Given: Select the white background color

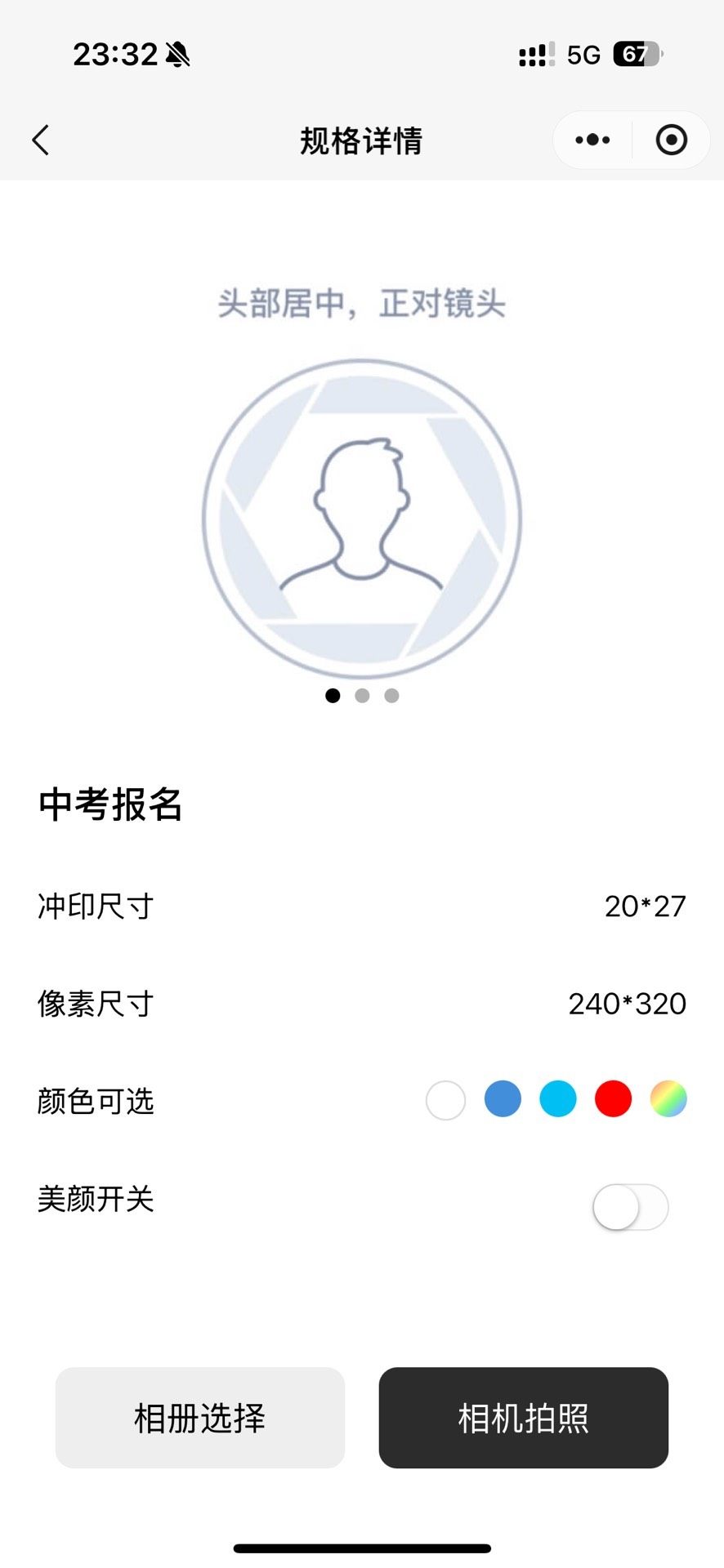Looking at the screenshot, I should click(x=445, y=1099).
